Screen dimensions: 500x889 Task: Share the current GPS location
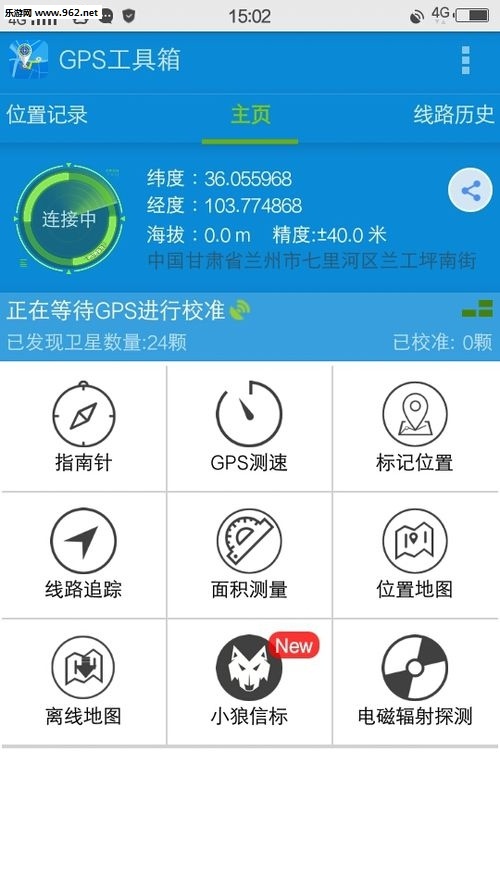tap(470, 190)
